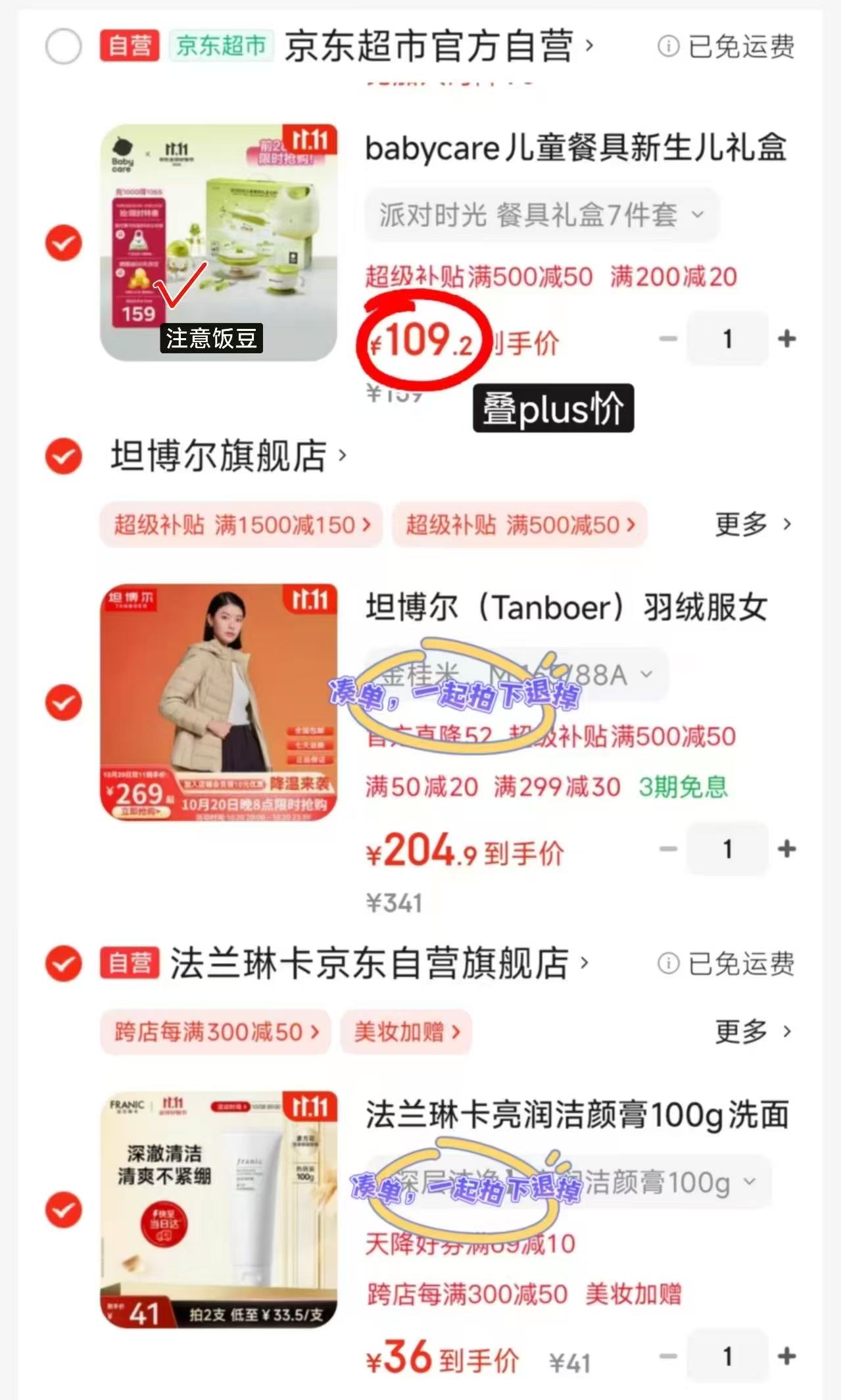The height and width of the screenshot is (1400, 841).
Task: Deselect the Tanboer down jacket checkbox
Action: [x=63, y=703]
